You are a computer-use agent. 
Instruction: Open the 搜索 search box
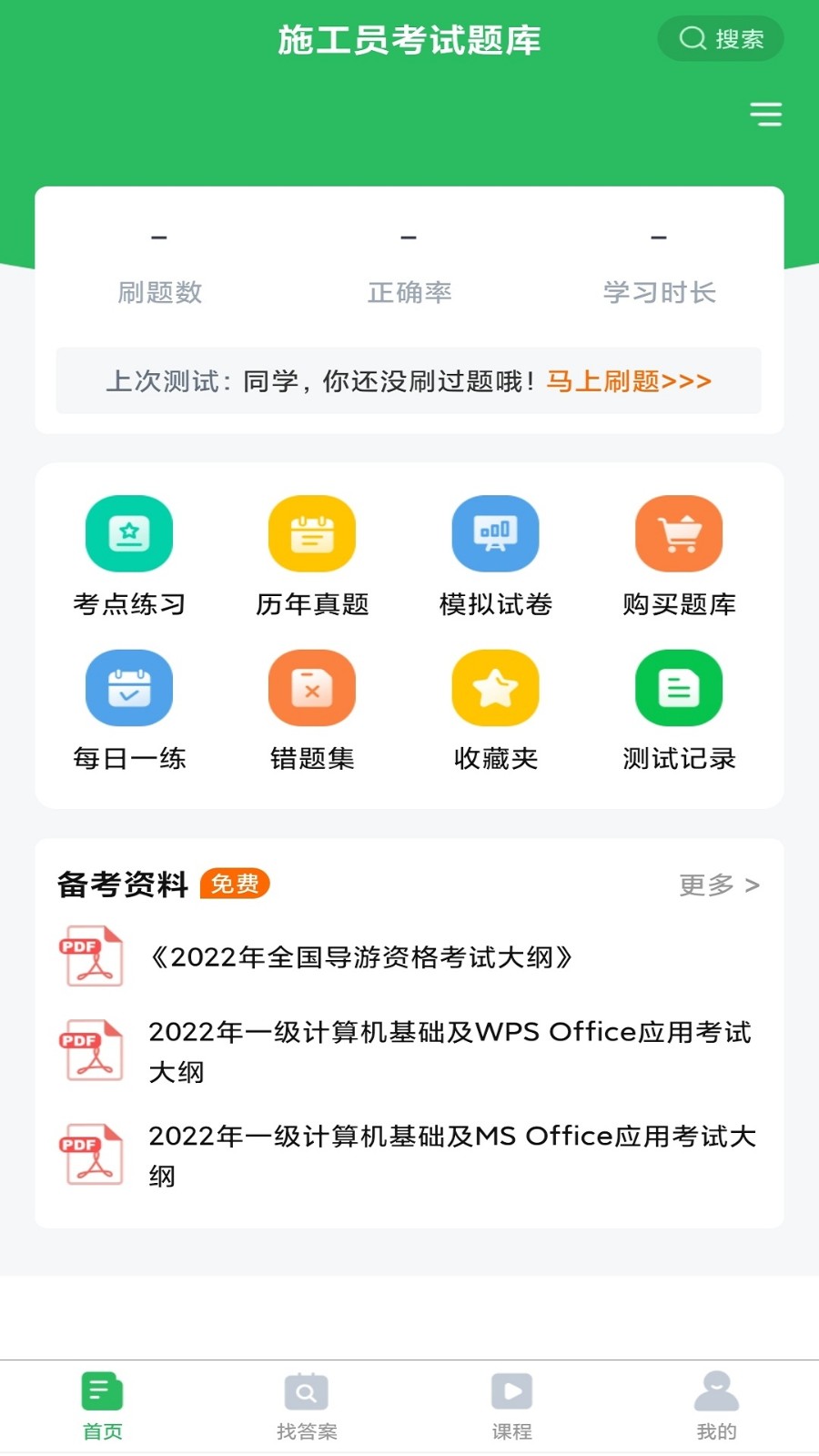pyautogui.click(x=721, y=39)
